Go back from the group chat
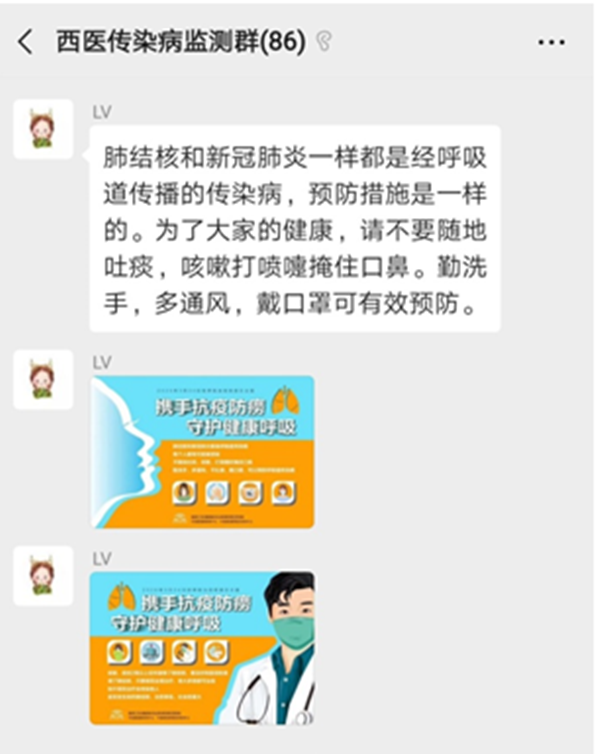Image resolution: width=600 pixels, height=754 pixels. pos(26,42)
